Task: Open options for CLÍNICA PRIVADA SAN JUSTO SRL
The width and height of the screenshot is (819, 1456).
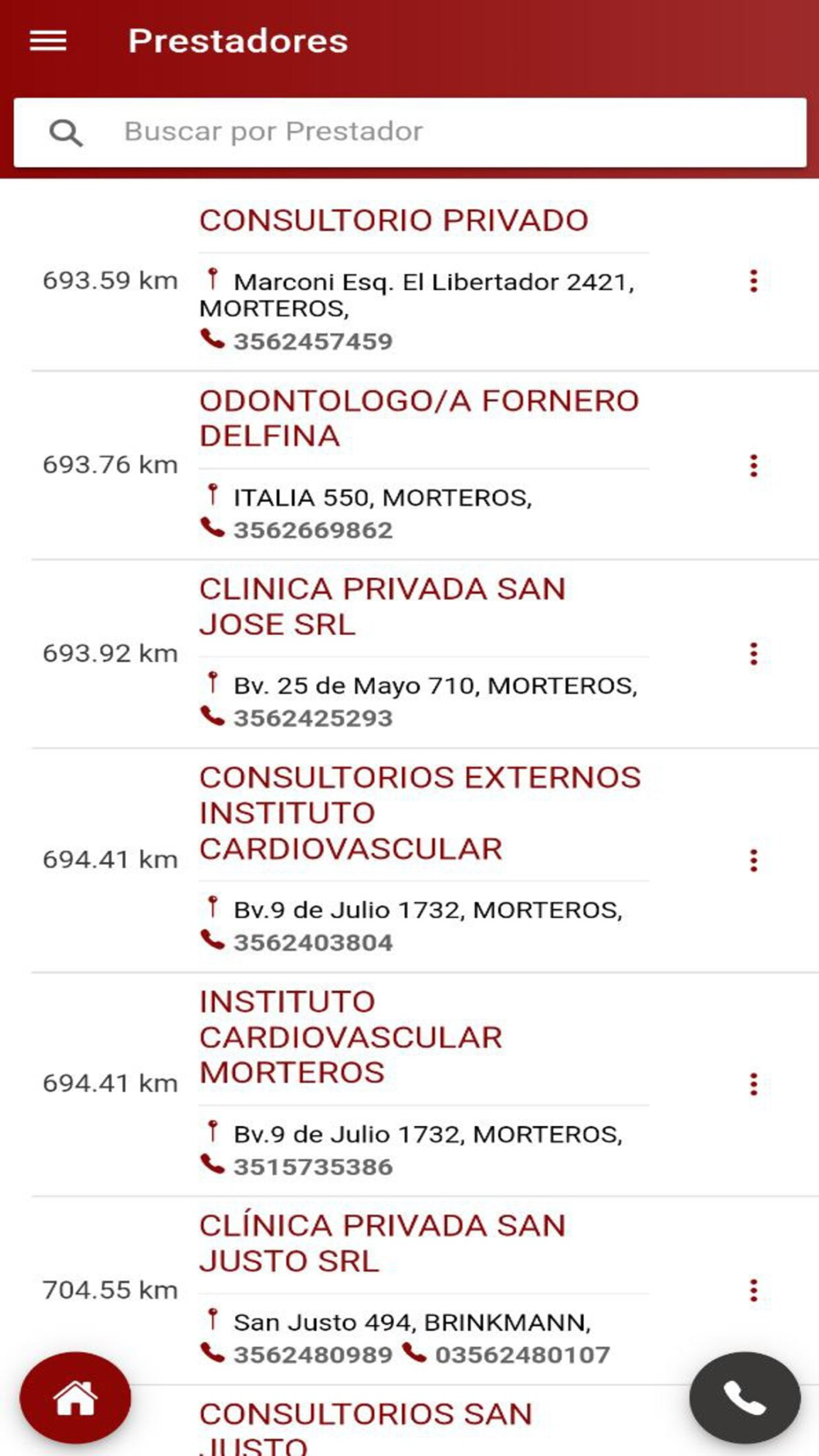Action: pyautogui.click(x=753, y=1291)
